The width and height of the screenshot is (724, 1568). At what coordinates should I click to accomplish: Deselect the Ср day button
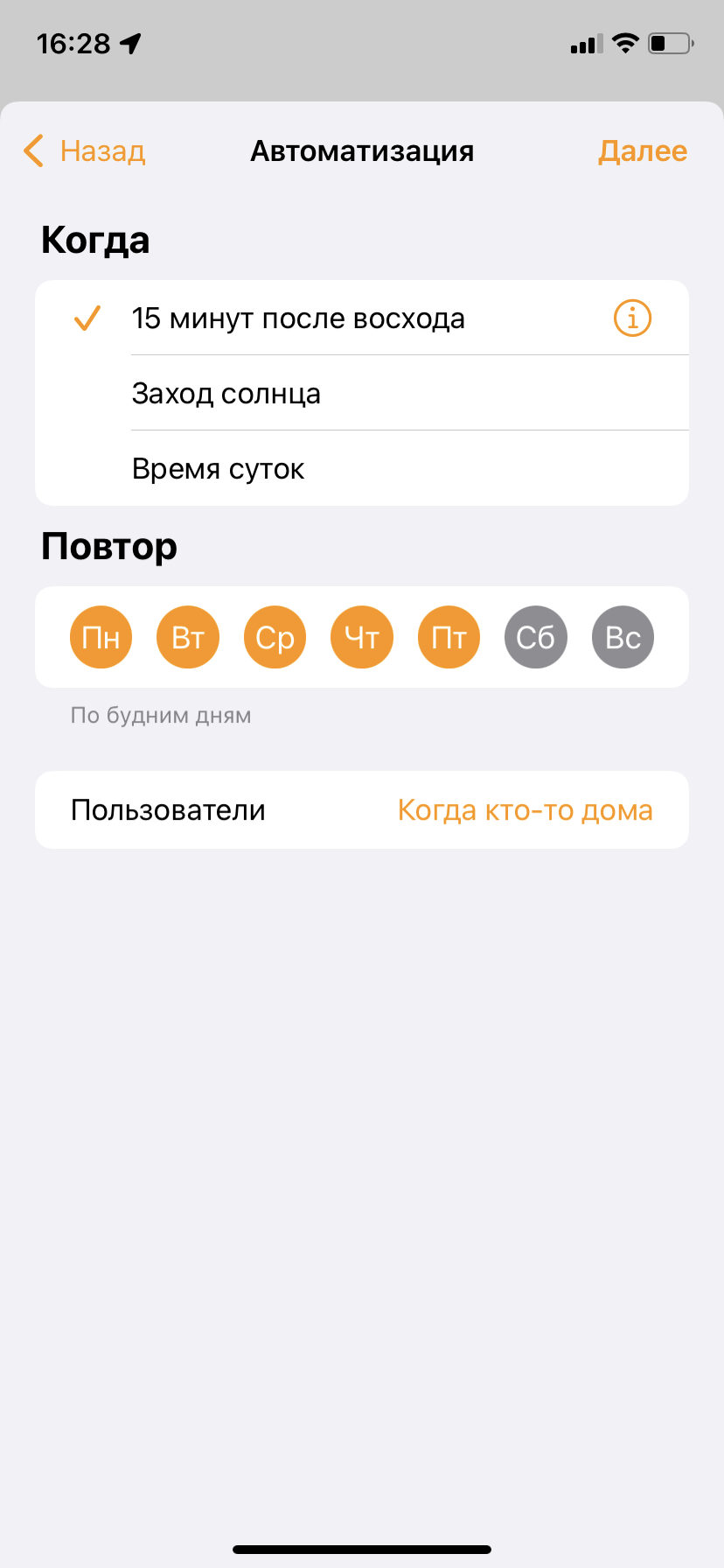click(x=275, y=637)
